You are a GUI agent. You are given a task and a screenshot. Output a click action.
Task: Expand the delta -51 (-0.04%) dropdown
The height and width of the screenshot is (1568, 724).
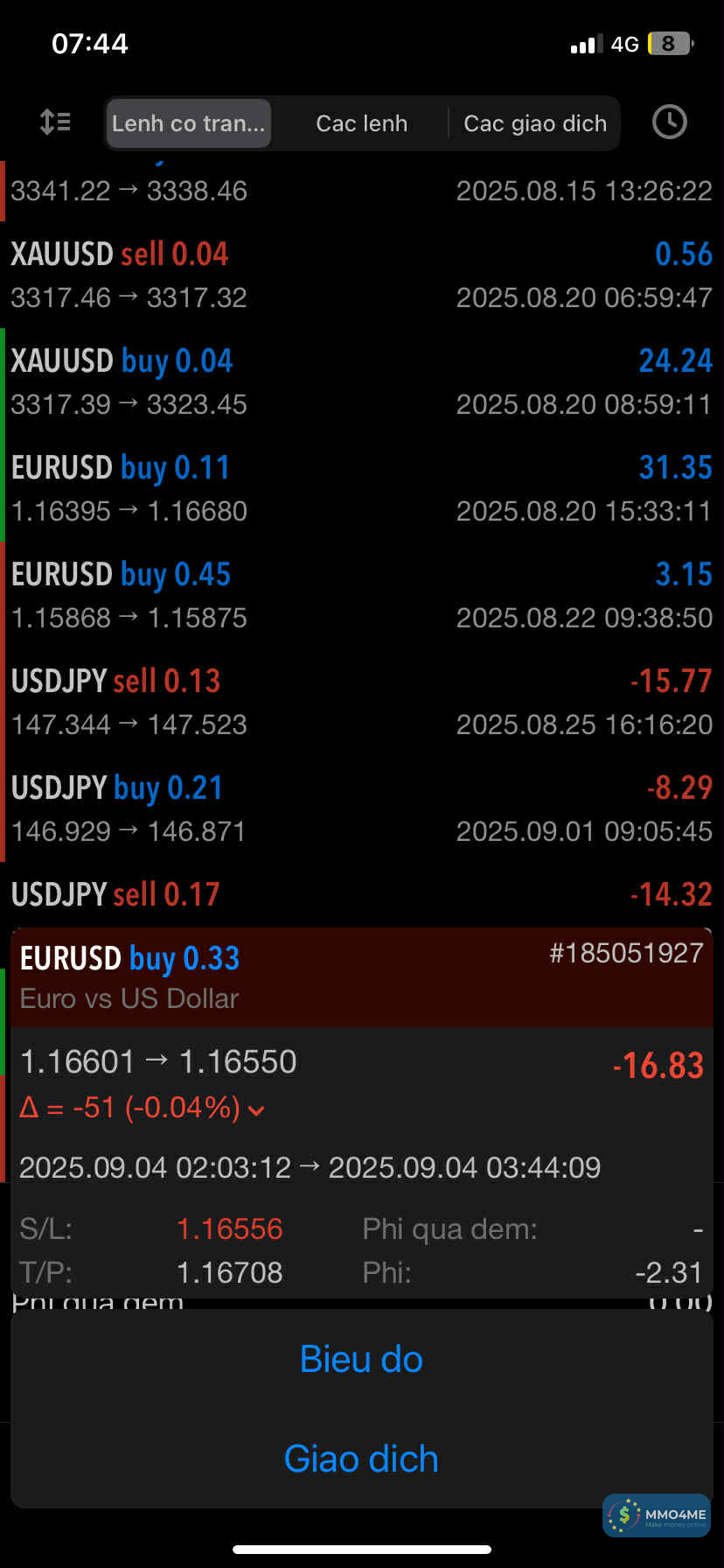point(256,1110)
